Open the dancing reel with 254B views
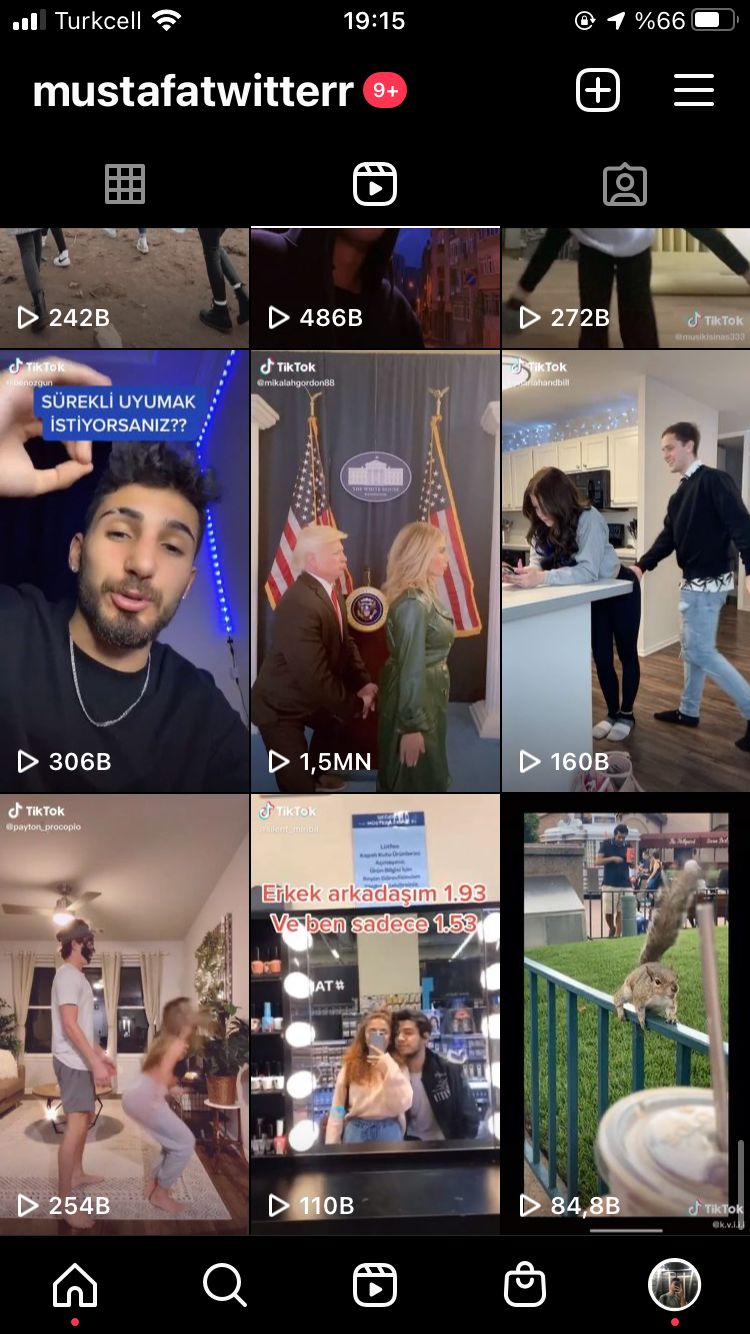Screen dimensions: 750x1334 (x=124, y=1013)
